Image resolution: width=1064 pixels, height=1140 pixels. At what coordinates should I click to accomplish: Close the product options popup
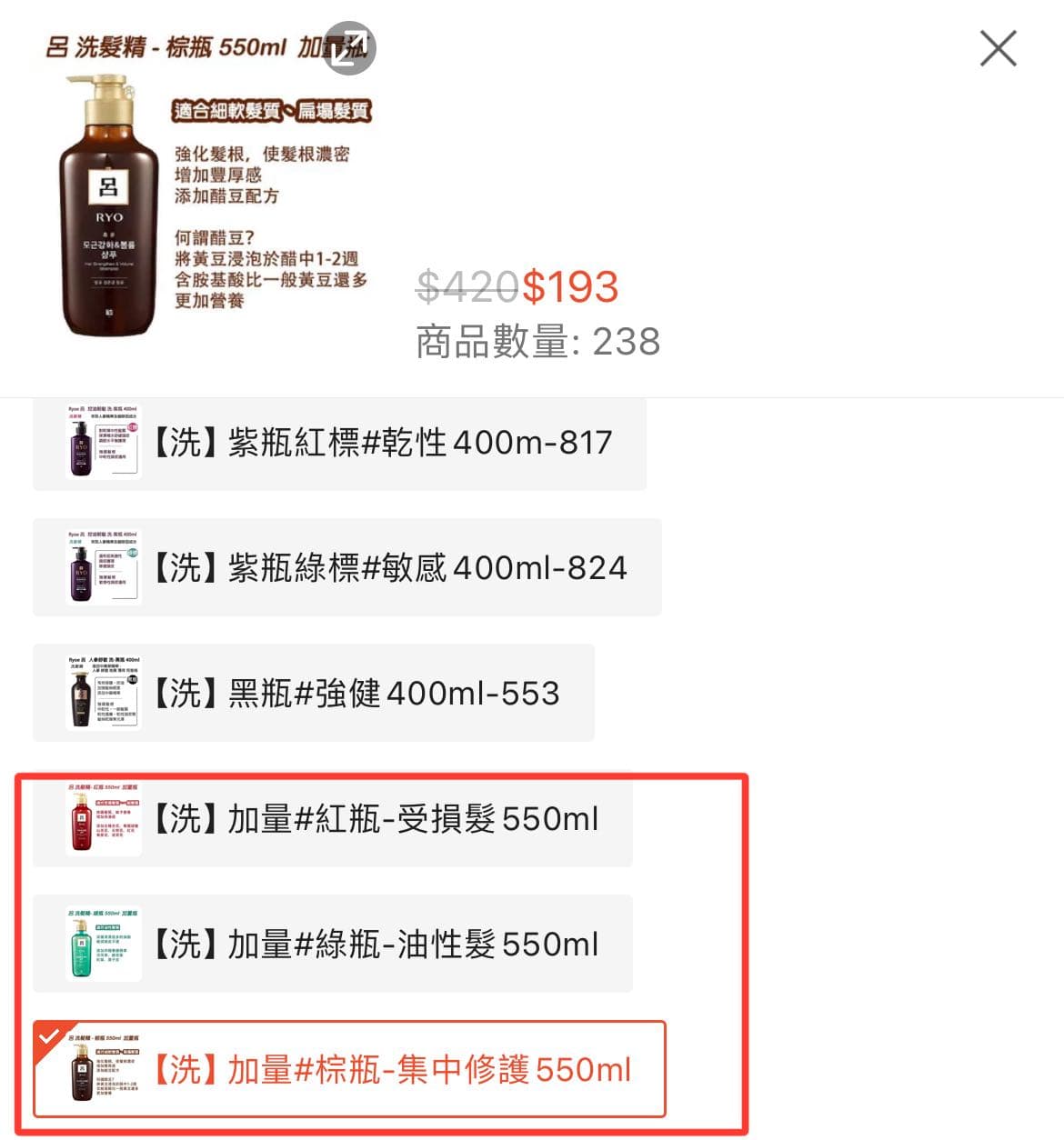997,49
